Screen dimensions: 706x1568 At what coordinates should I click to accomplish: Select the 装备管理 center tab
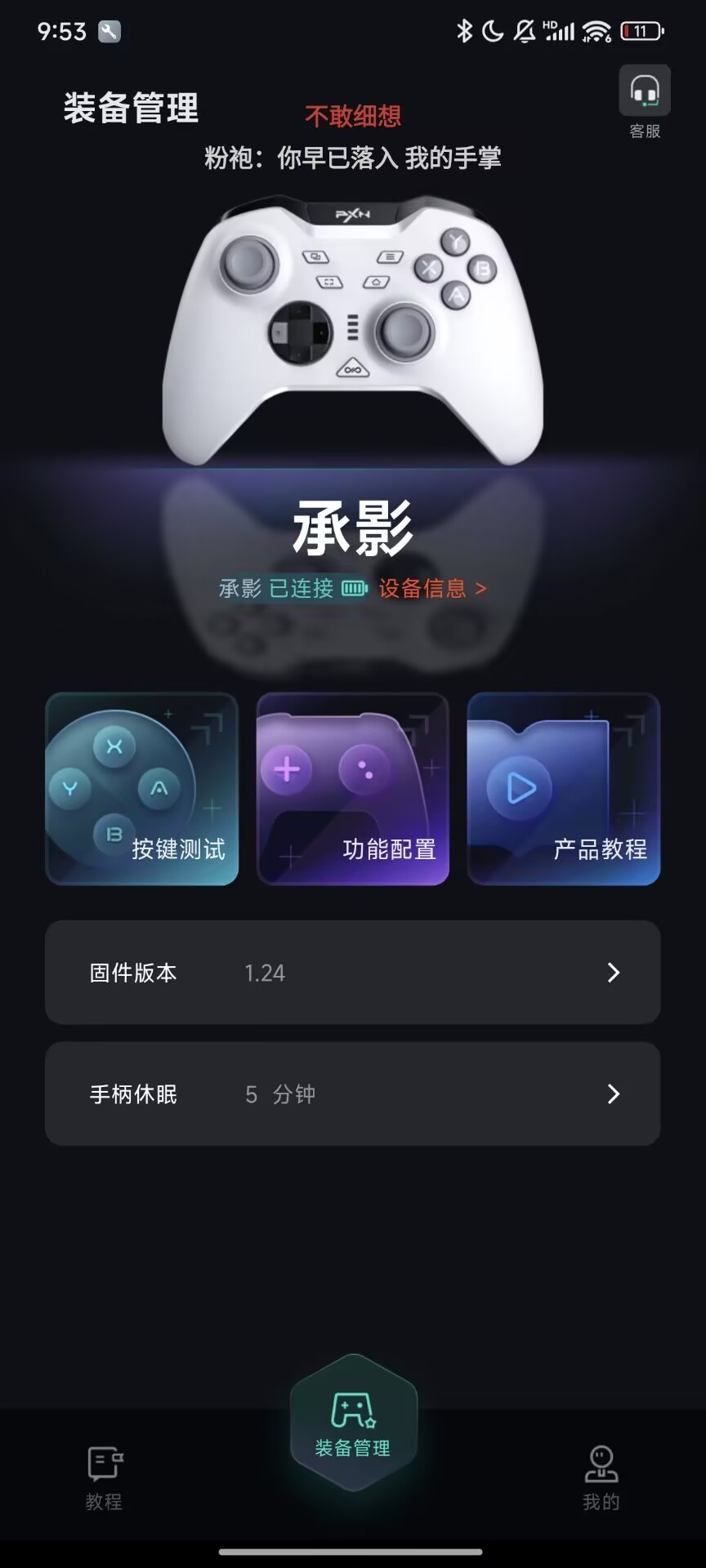(353, 1424)
